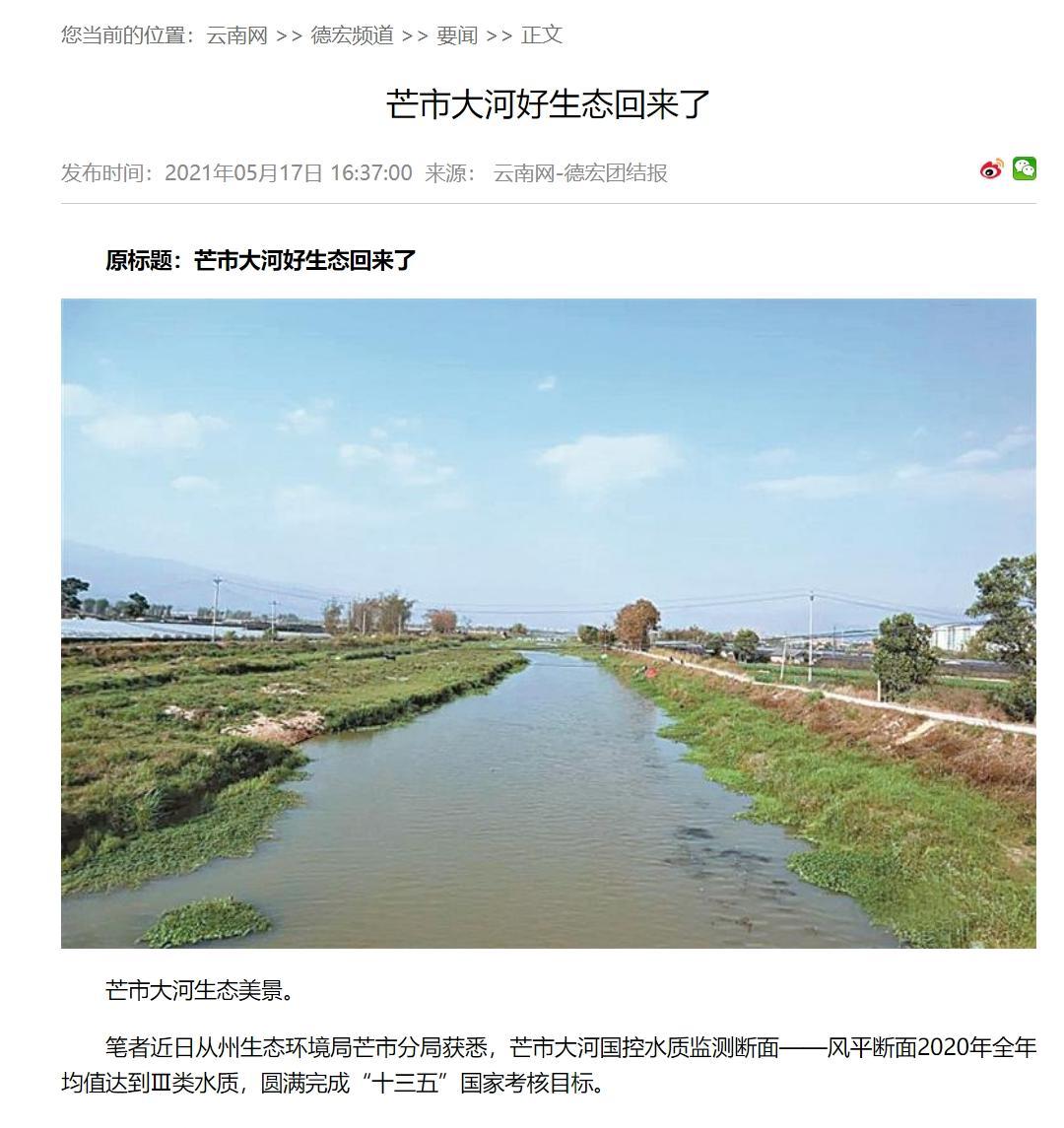
Task: Open 云南网 breadcrumb link
Action: pyautogui.click(x=236, y=35)
